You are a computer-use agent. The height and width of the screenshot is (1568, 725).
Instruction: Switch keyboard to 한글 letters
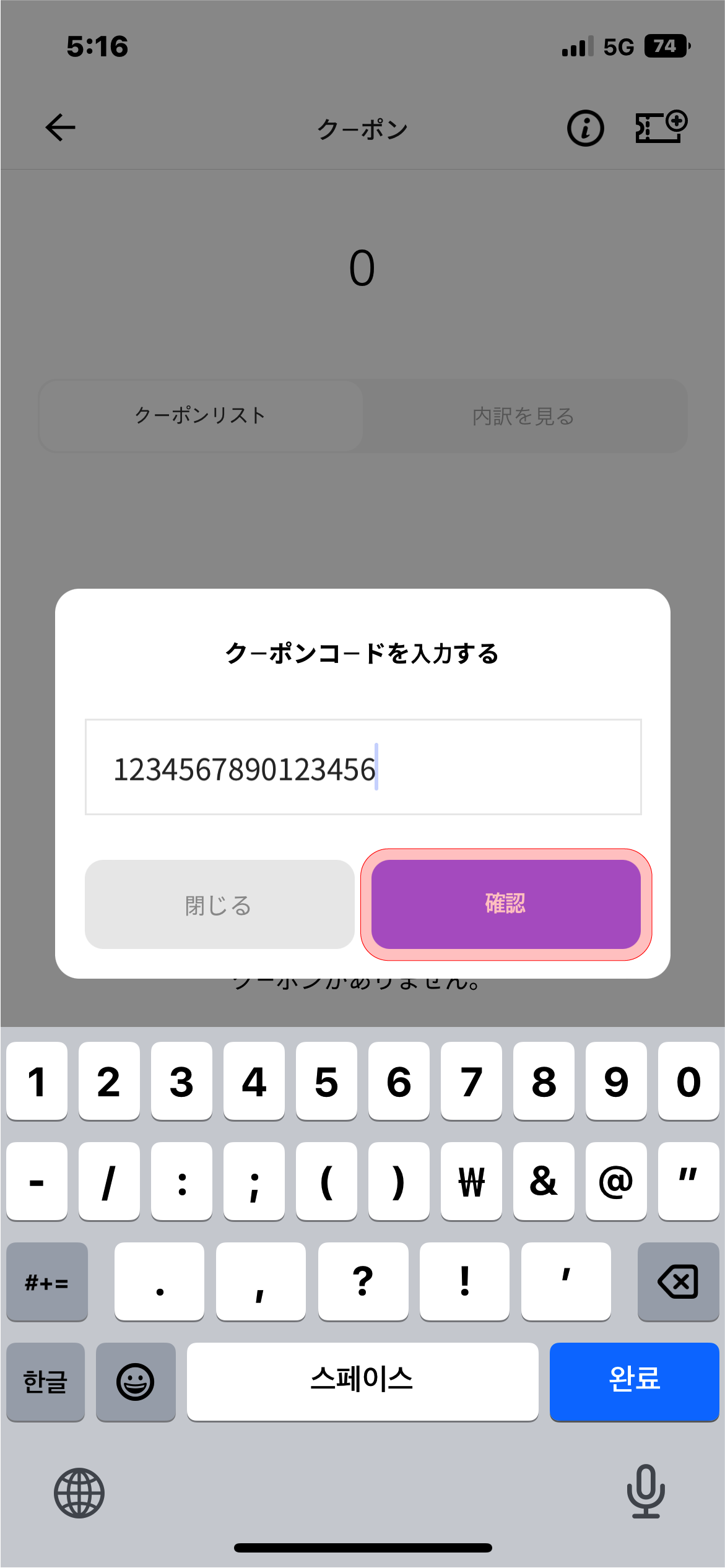[x=45, y=1381]
